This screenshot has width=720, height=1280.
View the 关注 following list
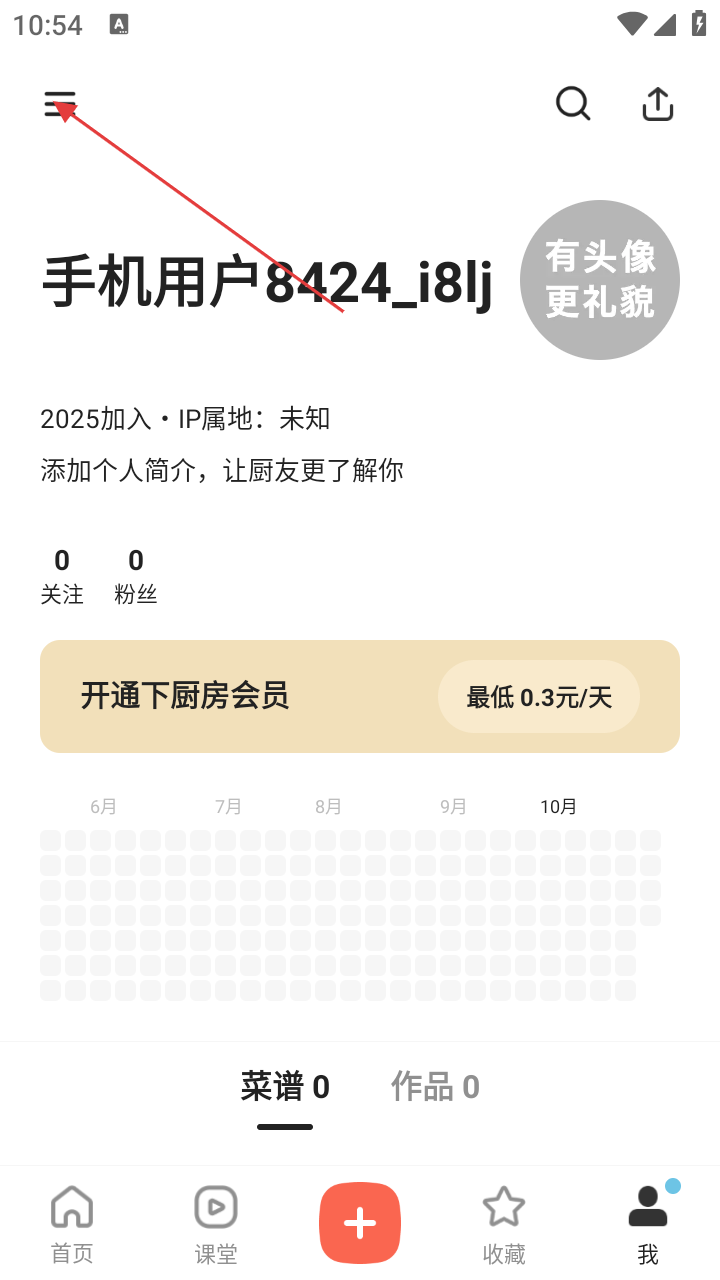click(x=62, y=576)
